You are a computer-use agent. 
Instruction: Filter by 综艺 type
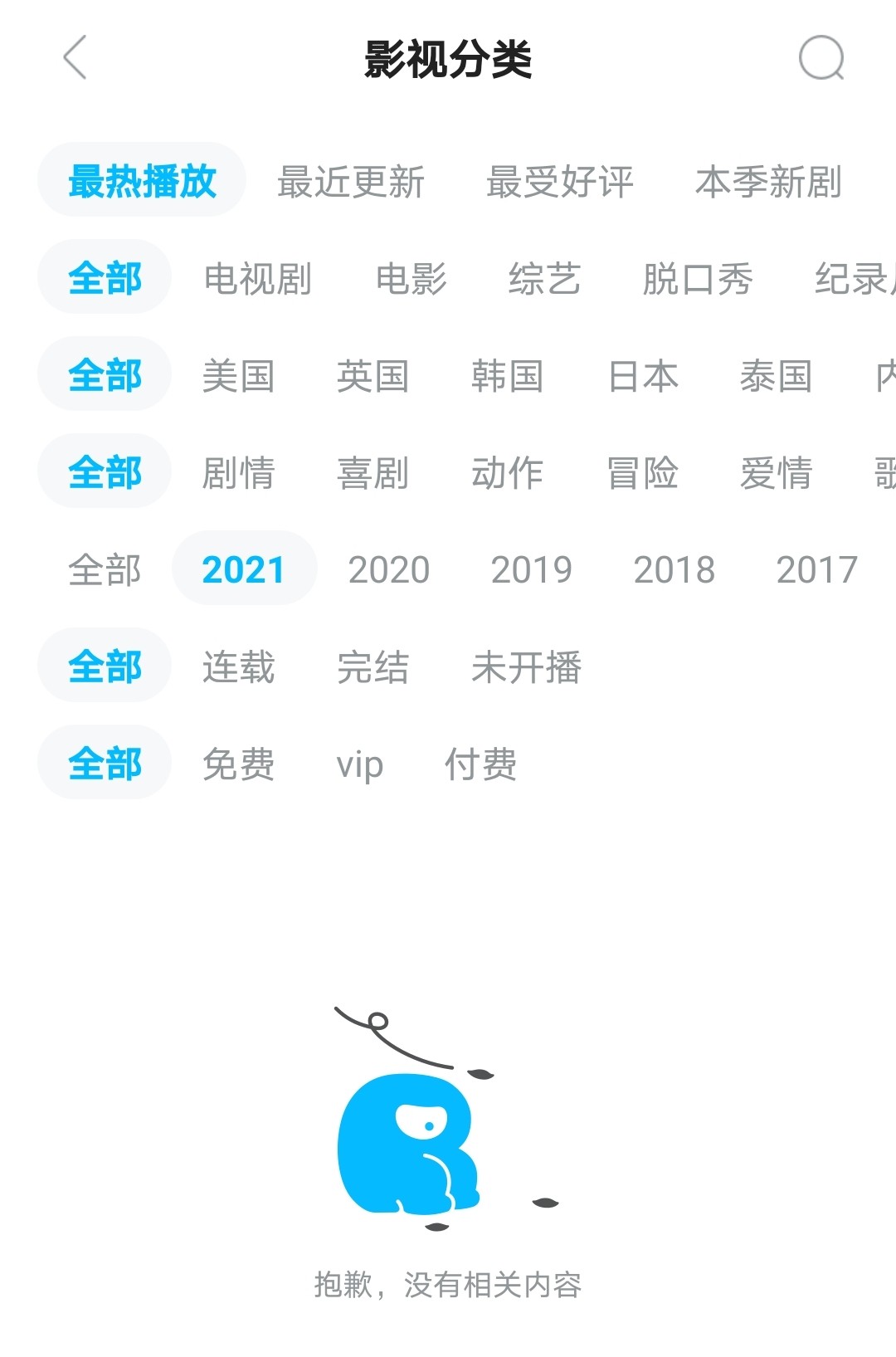[x=544, y=279]
